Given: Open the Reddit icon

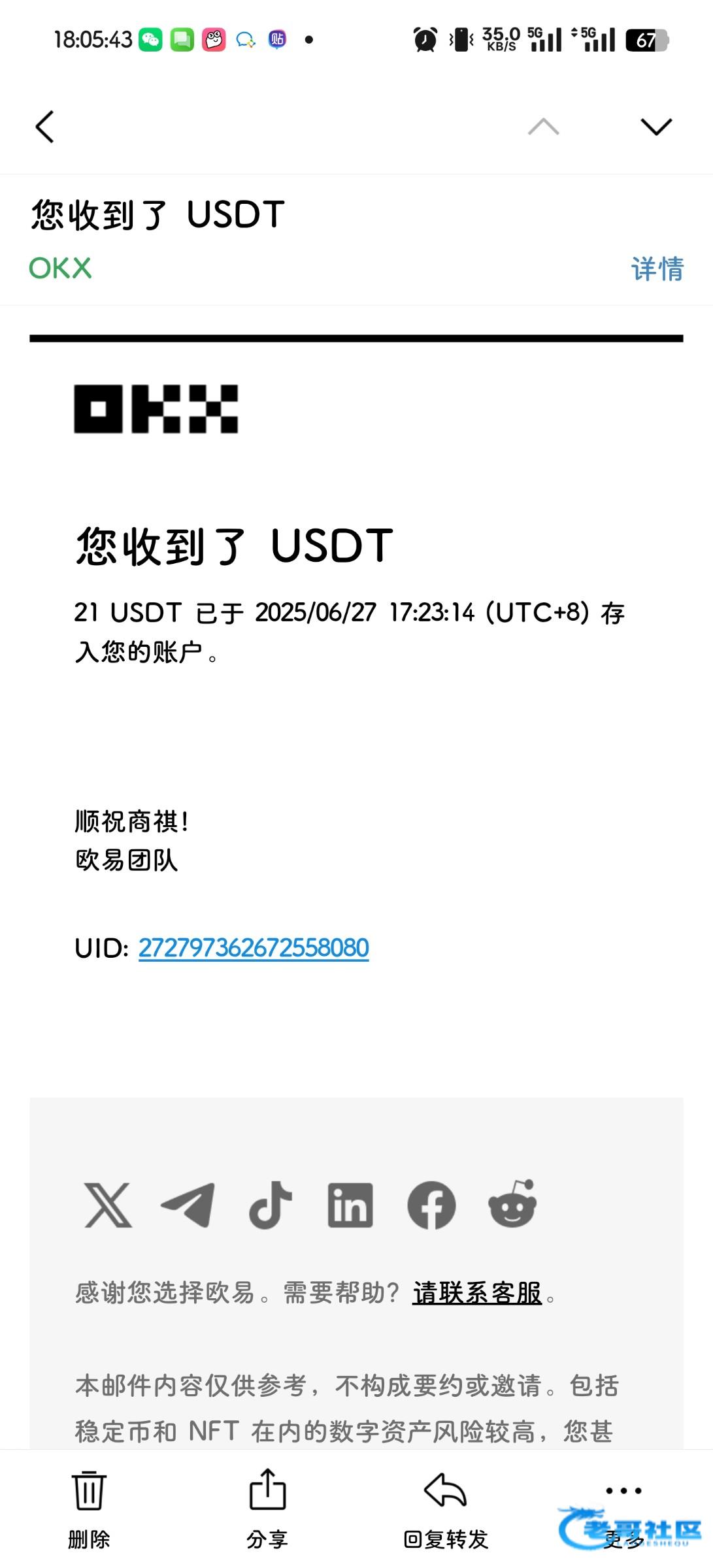Looking at the screenshot, I should (x=512, y=1203).
